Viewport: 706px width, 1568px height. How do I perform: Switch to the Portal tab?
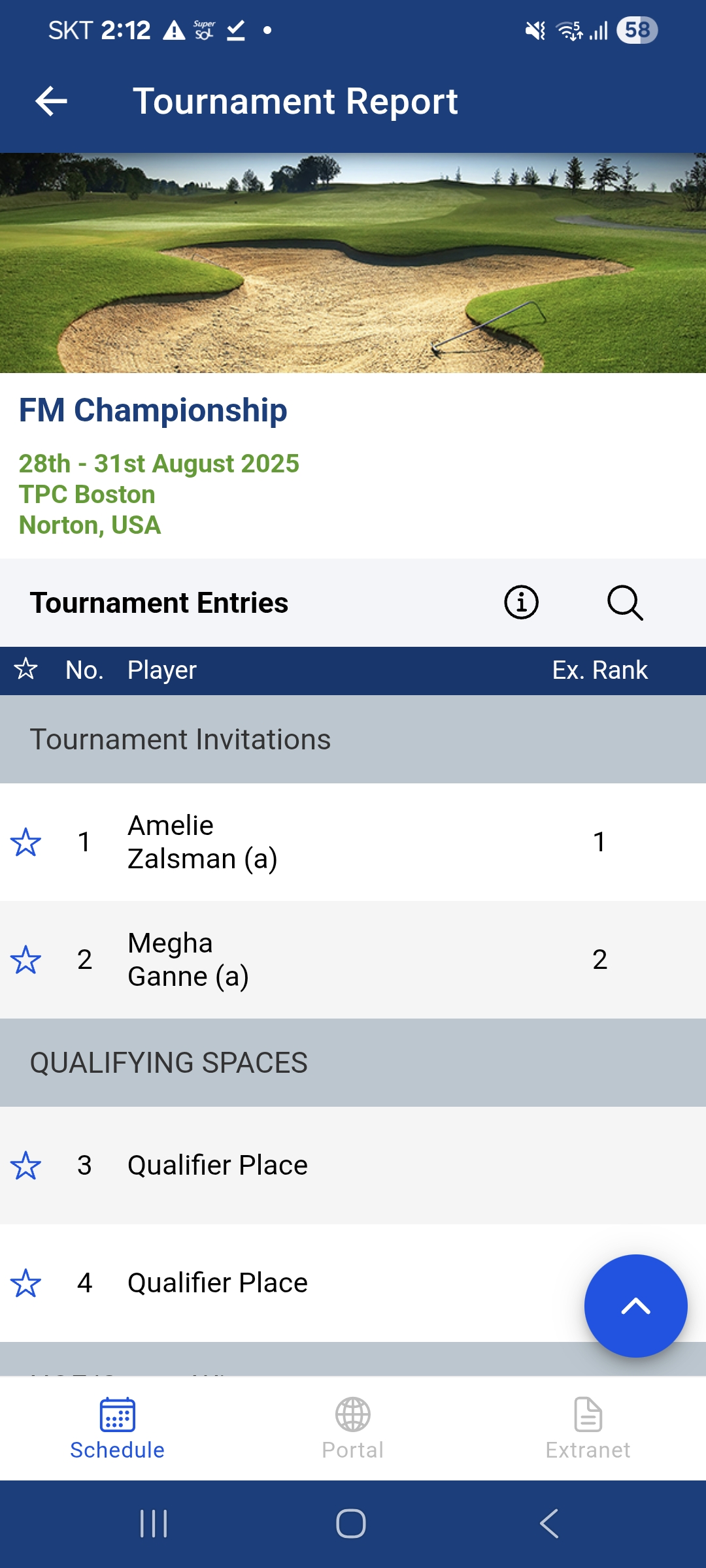click(x=353, y=1429)
